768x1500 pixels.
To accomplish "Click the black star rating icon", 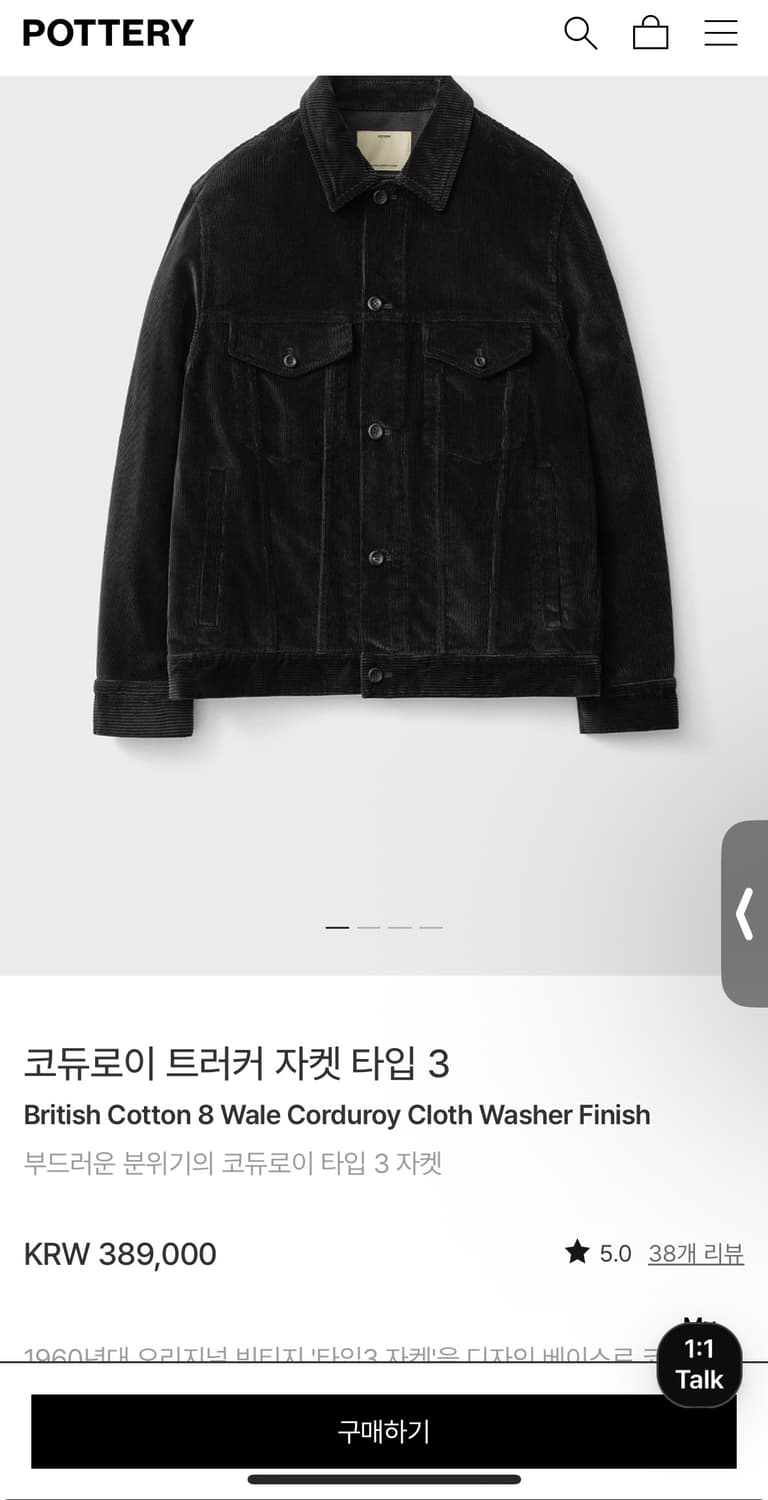I will point(578,1252).
